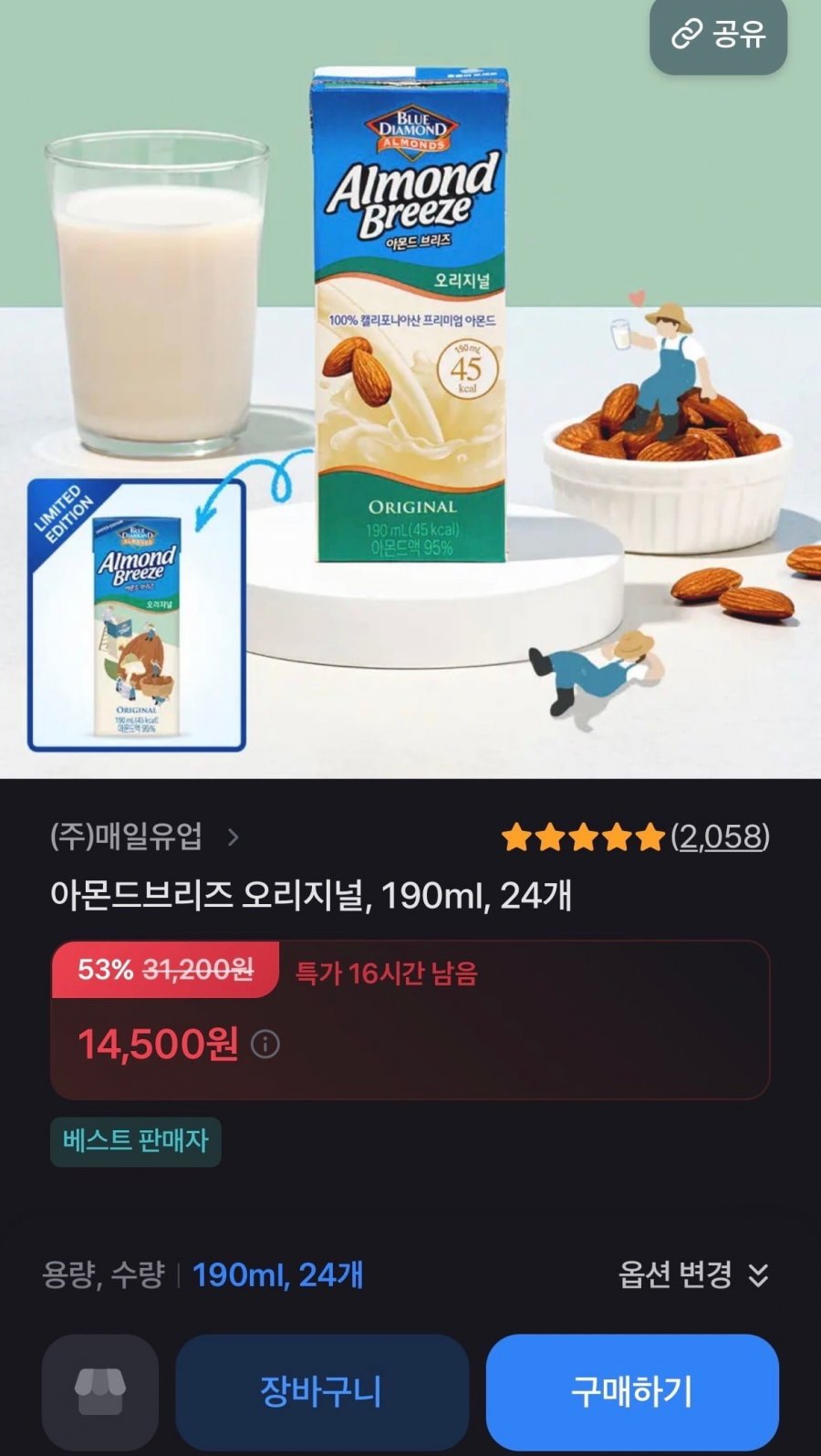Expand 옵션 변경 to change options
821x1456 pixels.
[x=693, y=1274]
